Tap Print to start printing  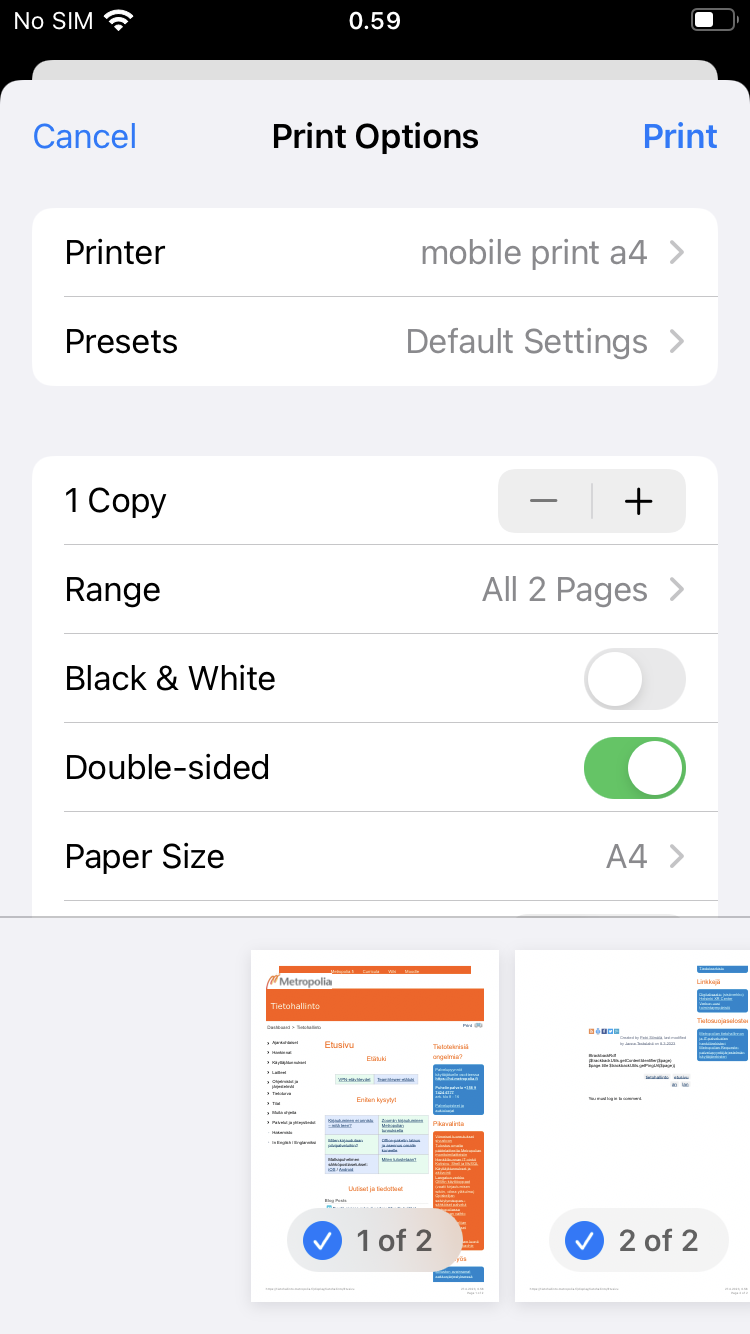click(x=680, y=136)
